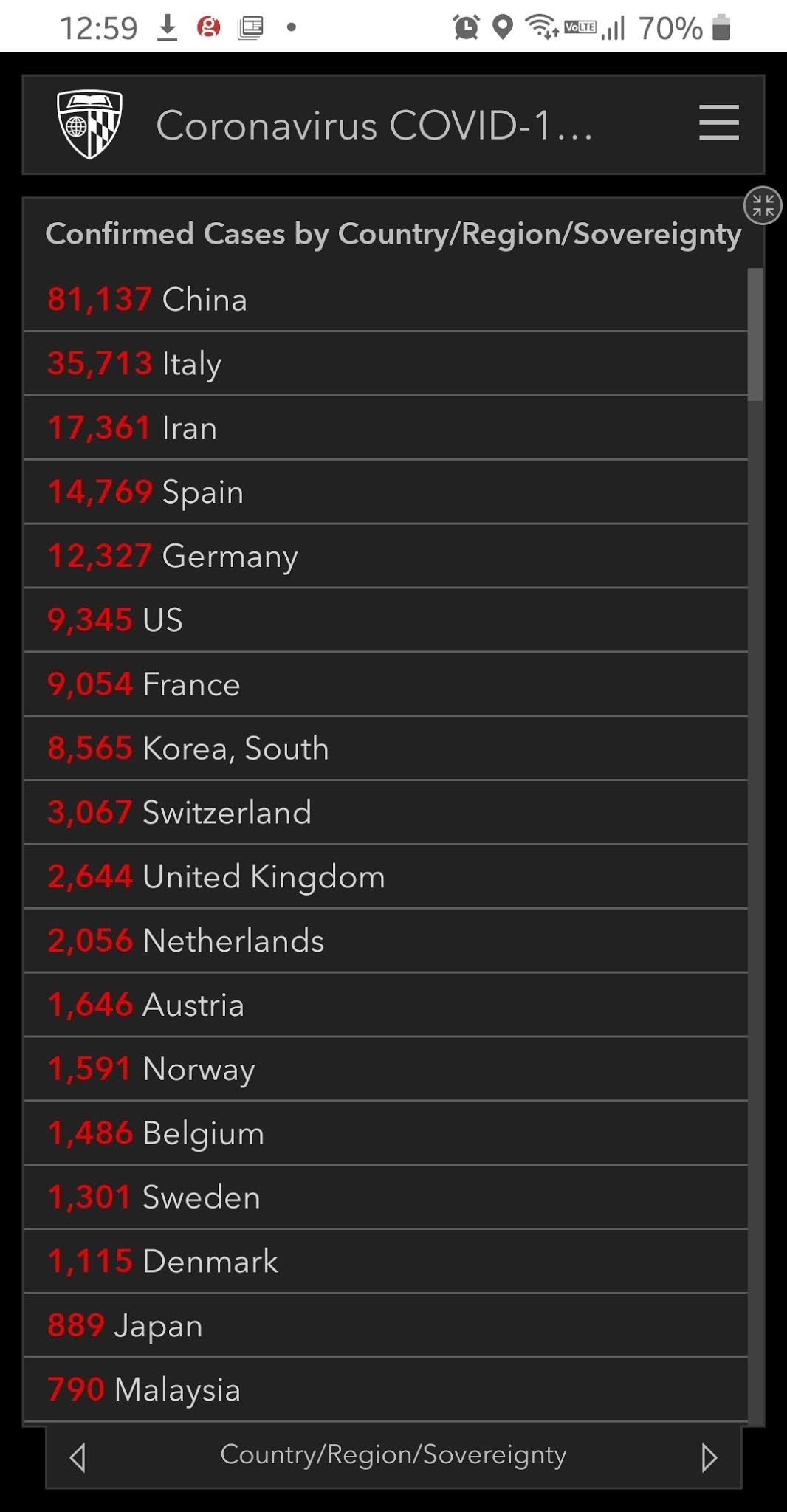Select Switzerland in the list
787x1512 pixels.
[385, 813]
